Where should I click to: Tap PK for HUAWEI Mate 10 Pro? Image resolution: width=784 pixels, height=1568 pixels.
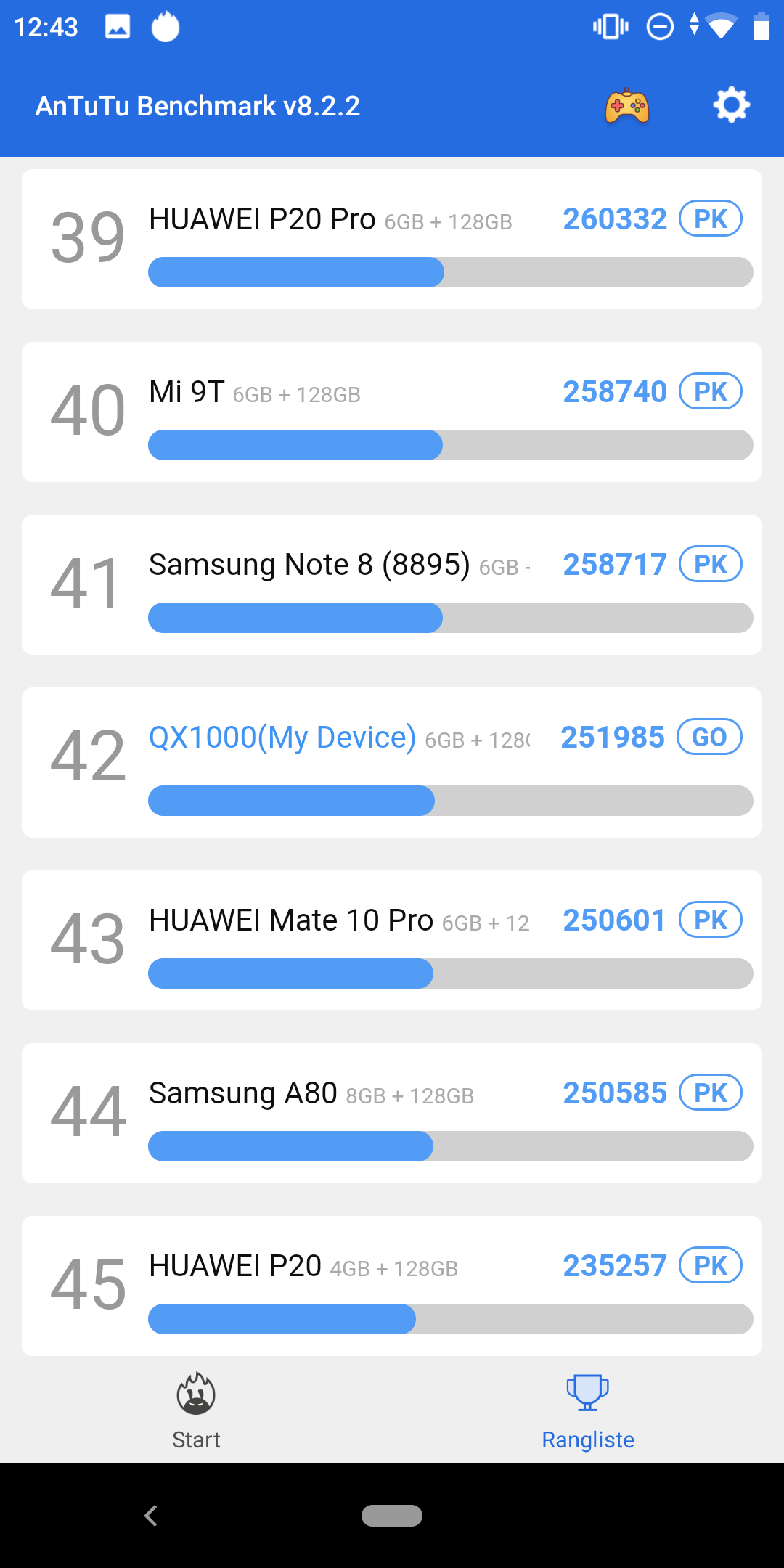(x=710, y=920)
